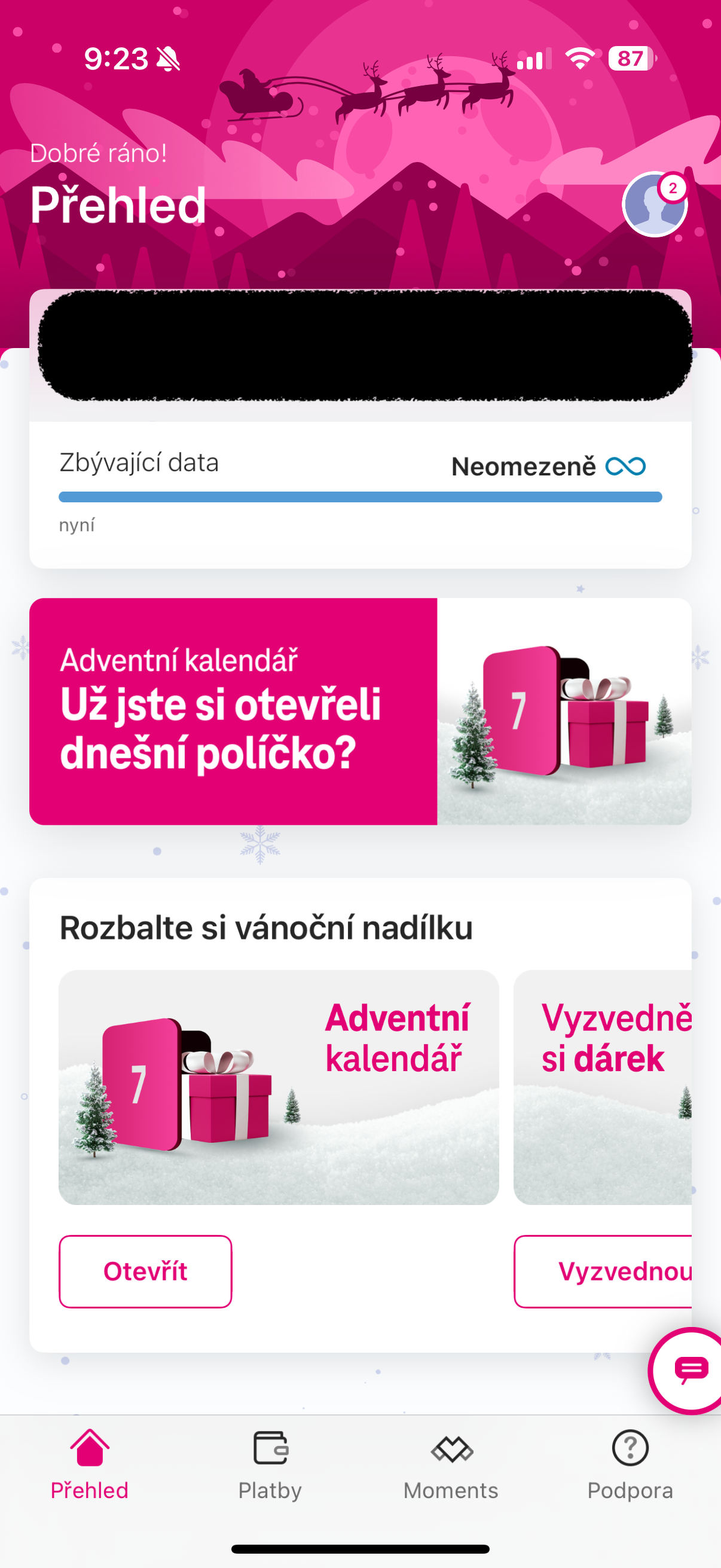Tap the battery indicator showing 87

click(629, 59)
